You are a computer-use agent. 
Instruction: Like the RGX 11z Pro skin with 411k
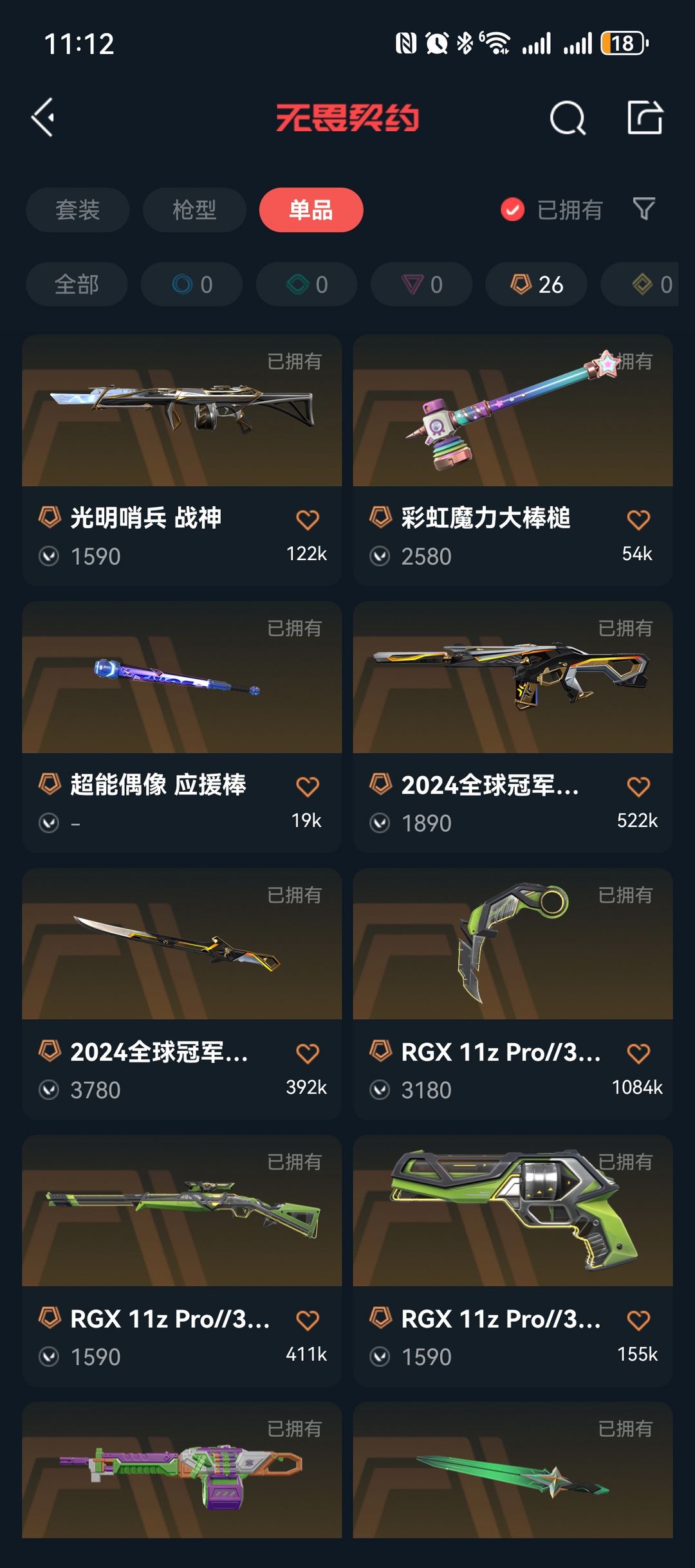click(x=308, y=1320)
